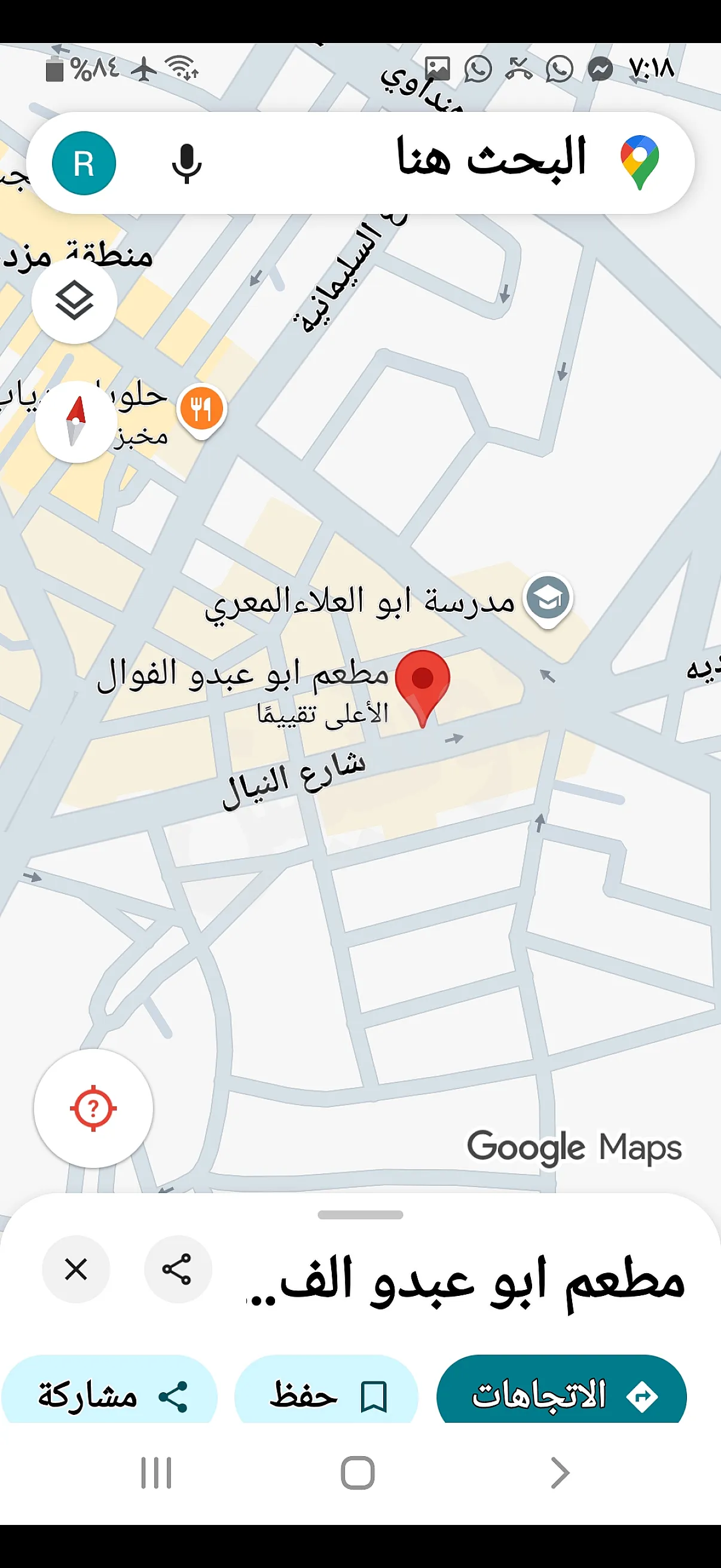
Task: Open مدرسة ابو العلاء المعري school marker
Action: (548, 598)
